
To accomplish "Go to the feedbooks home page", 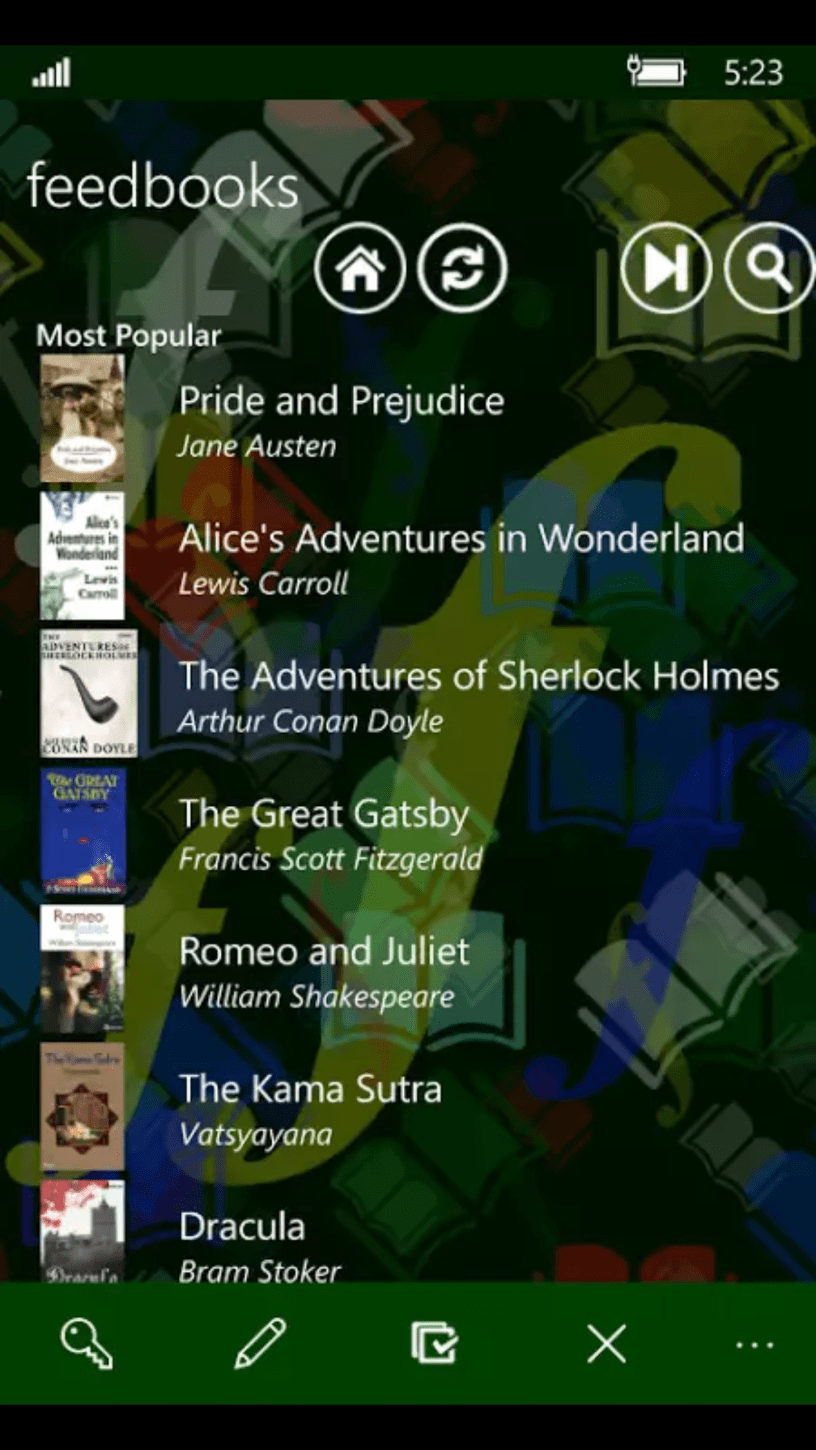I will [x=360, y=268].
